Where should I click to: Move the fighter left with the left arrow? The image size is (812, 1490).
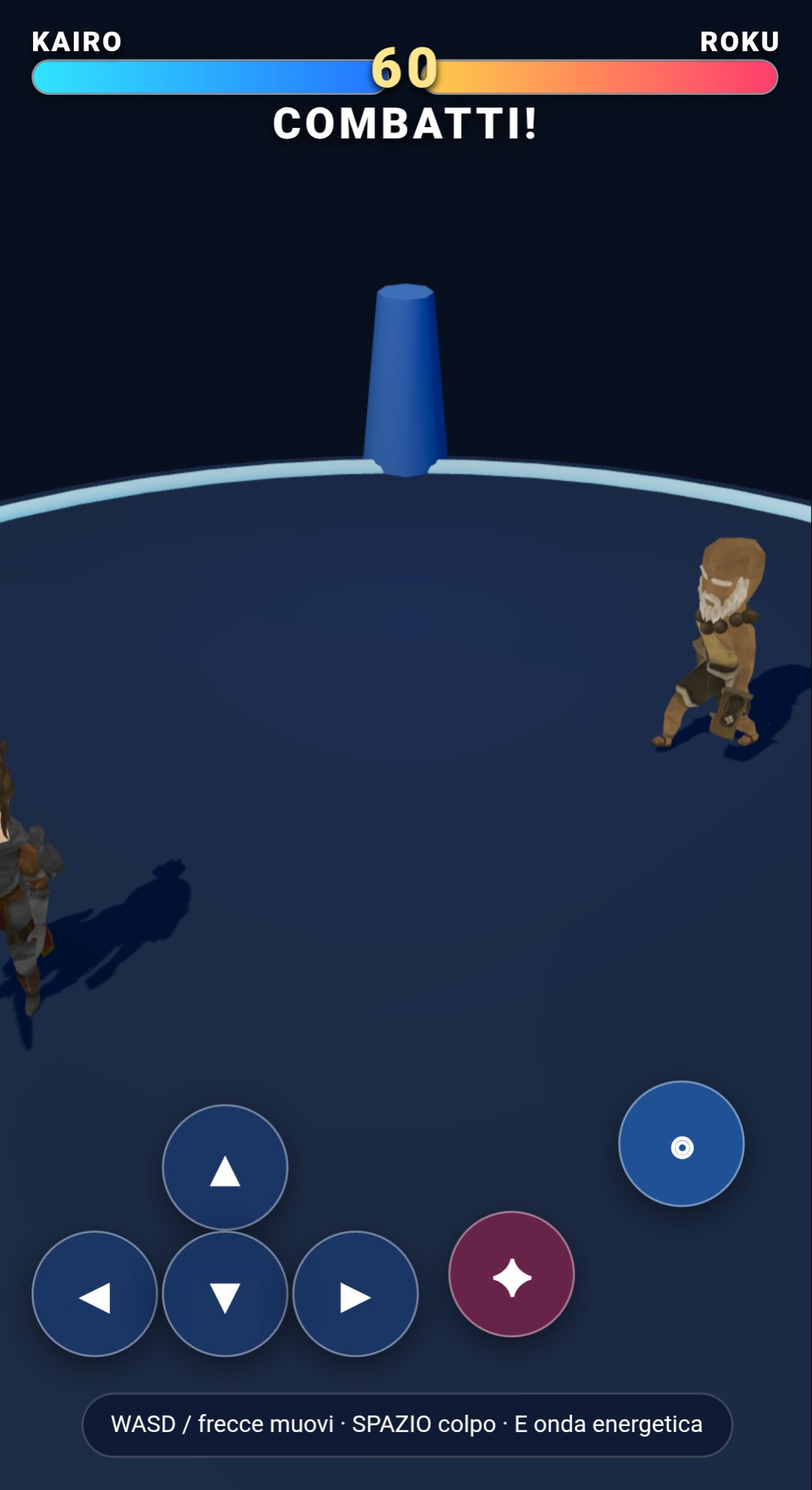95,1294
